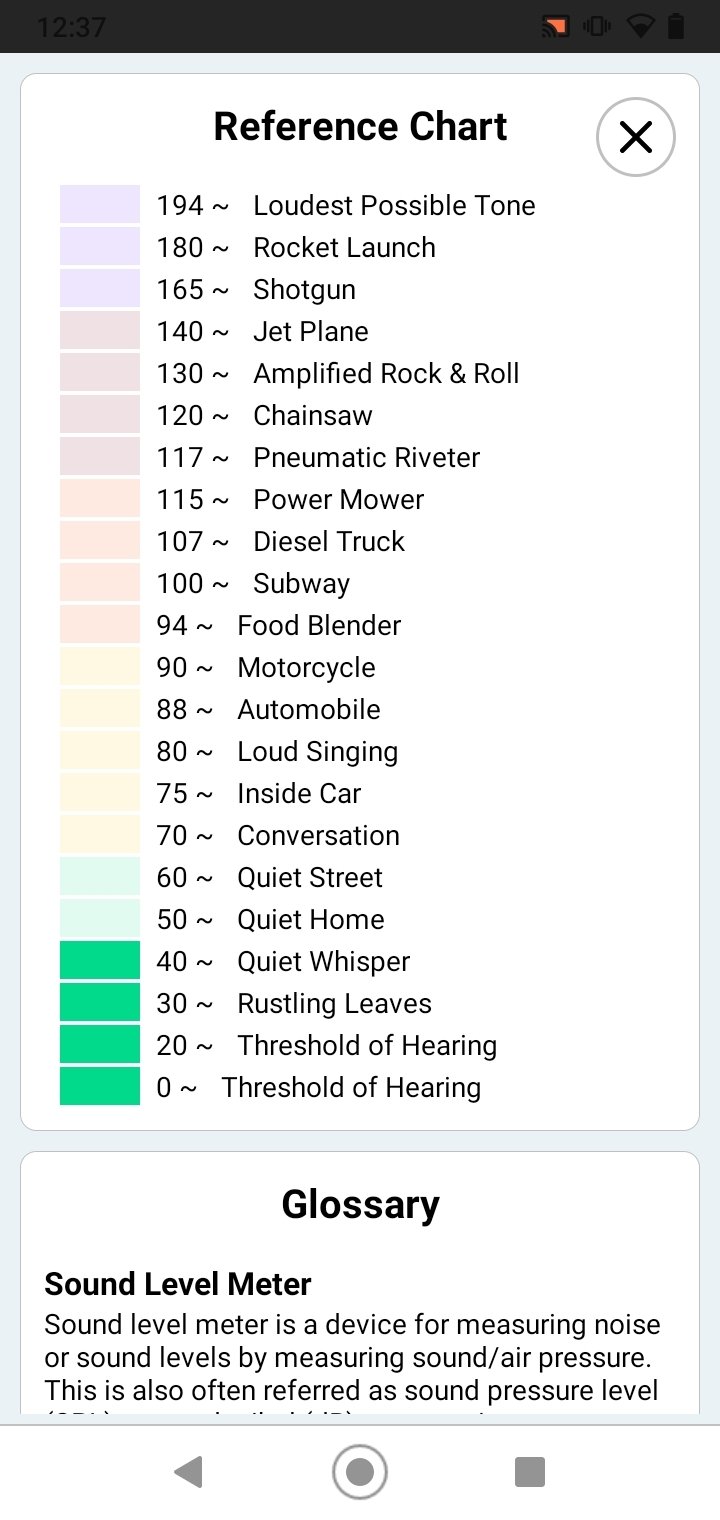
Task: Open recent apps with the square button
Action: pos(529,1471)
